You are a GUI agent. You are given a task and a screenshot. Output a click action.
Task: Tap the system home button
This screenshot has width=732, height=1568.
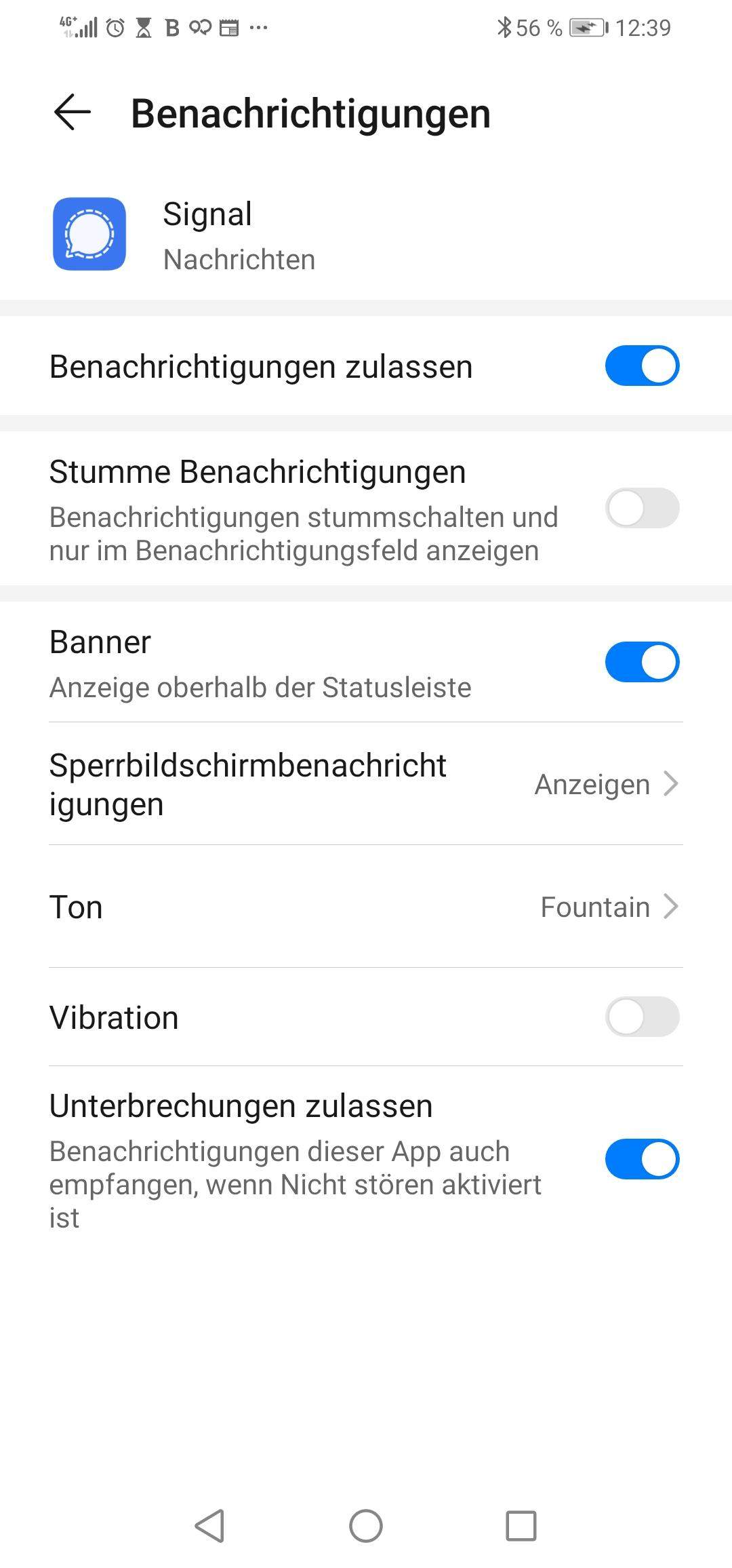click(366, 1526)
